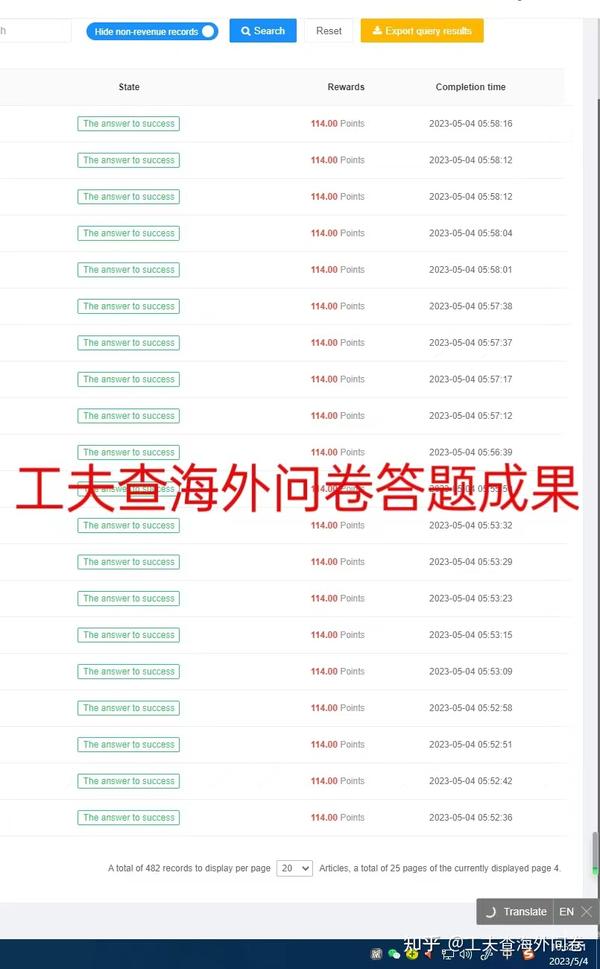Click the blue Search button
The height and width of the screenshot is (969, 600).
tap(263, 31)
